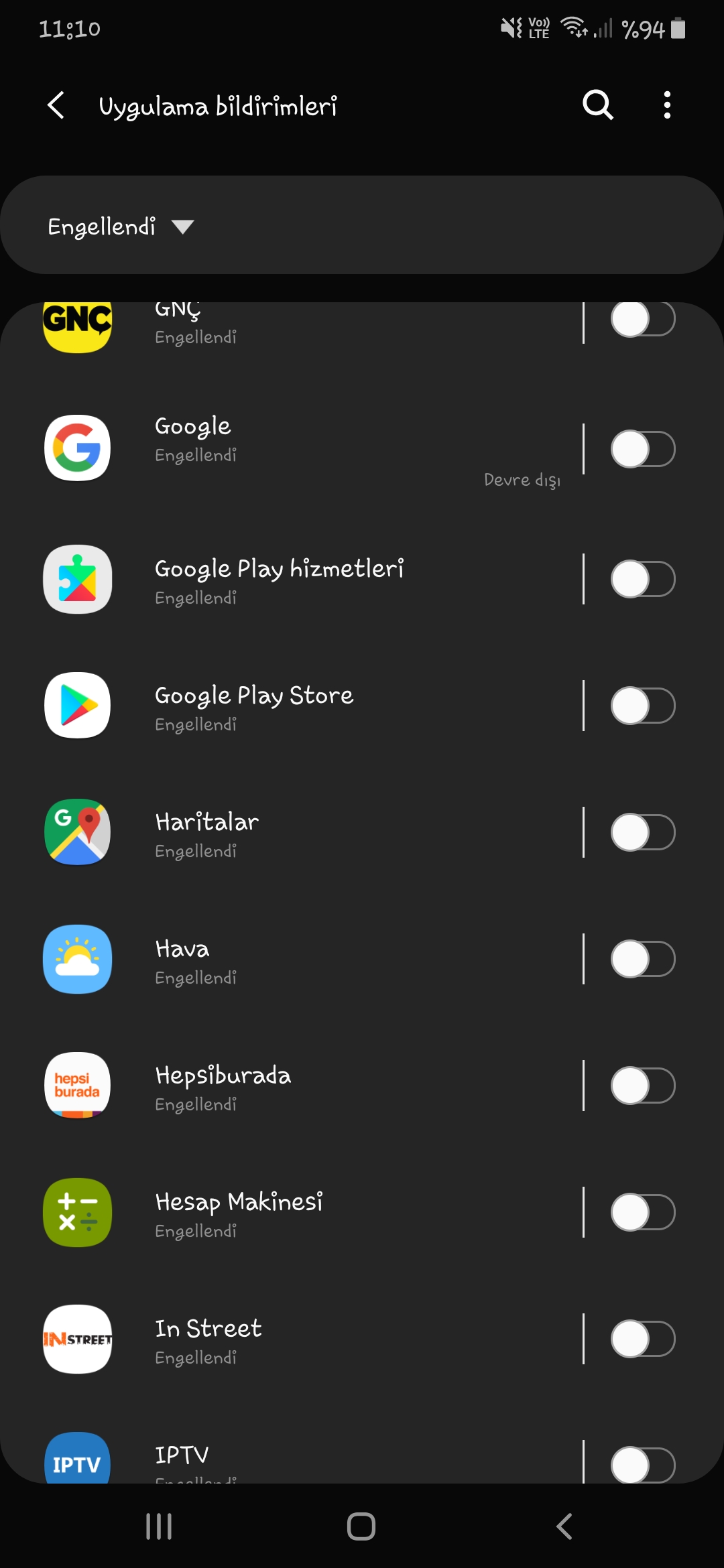Open the three-dot overflow menu
Viewport: 724px width, 1568px height.
pyautogui.click(x=667, y=105)
